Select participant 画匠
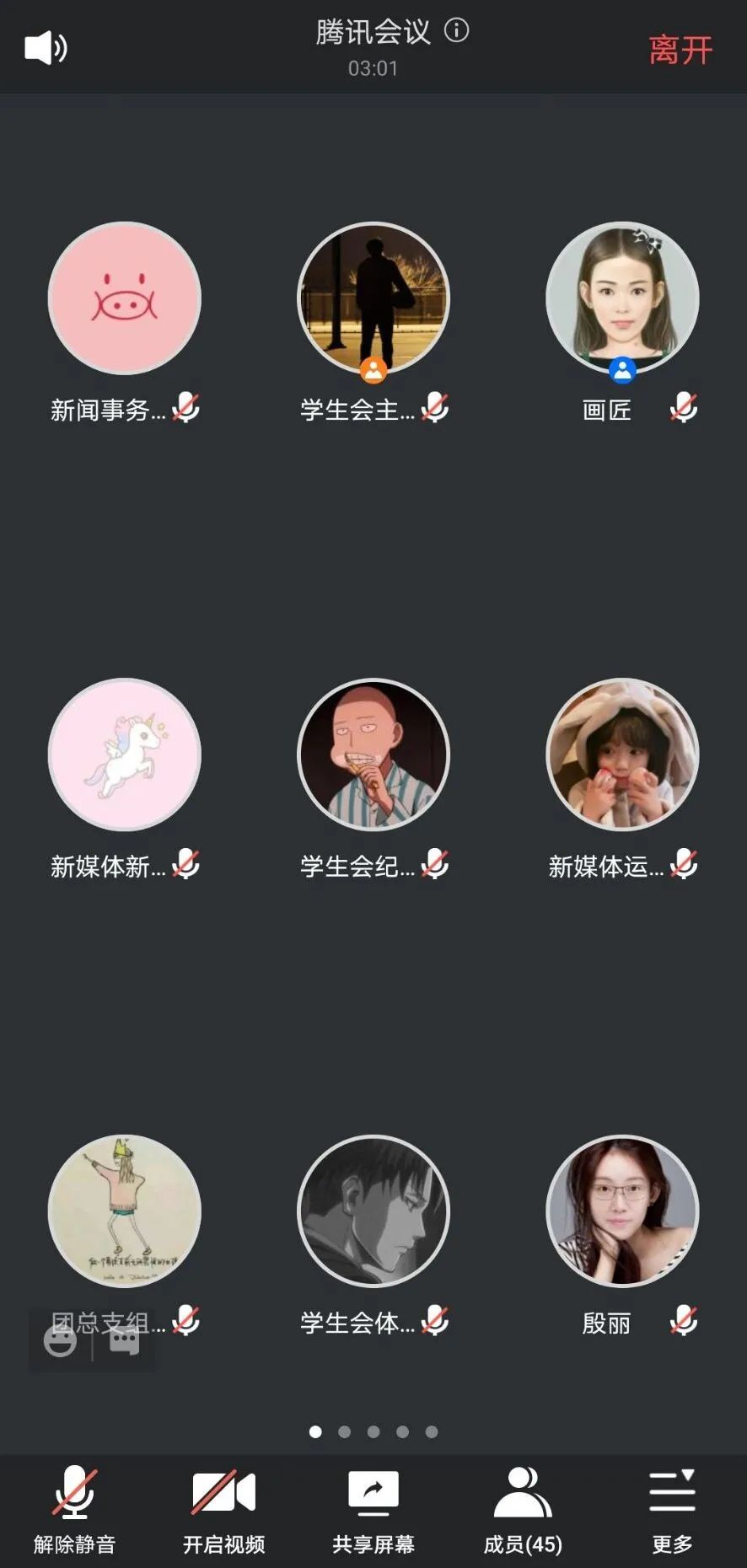 coord(622,298)
